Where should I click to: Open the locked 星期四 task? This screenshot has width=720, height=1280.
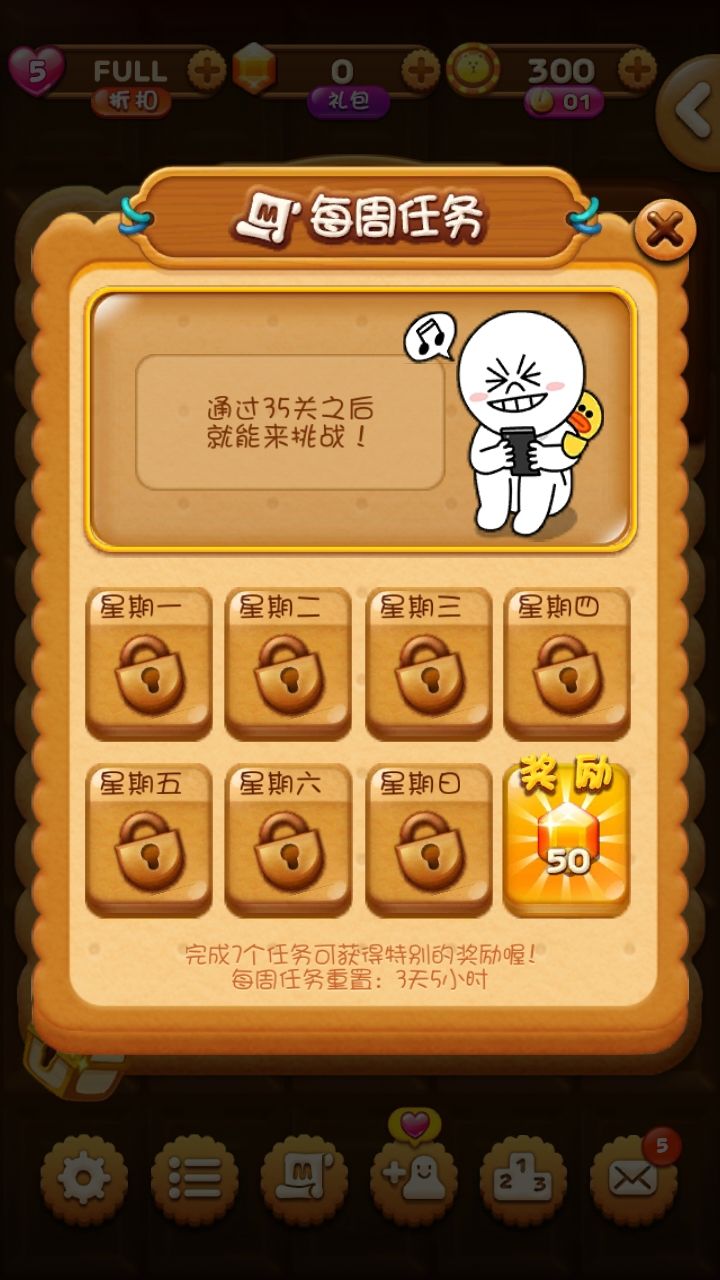point(567,664)
